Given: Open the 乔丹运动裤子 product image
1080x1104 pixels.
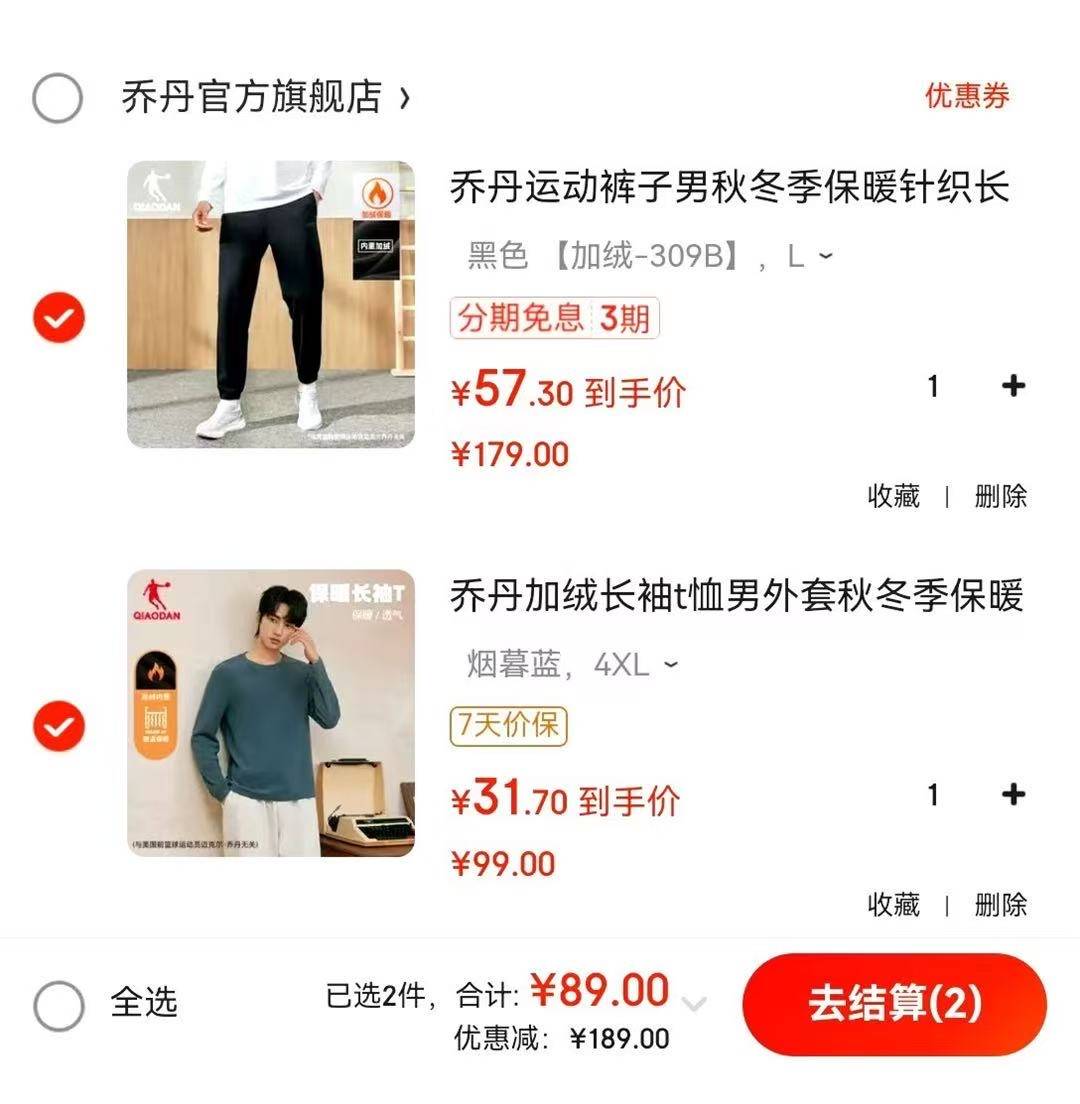Looking at the screenshot, I should pos(270,304).
